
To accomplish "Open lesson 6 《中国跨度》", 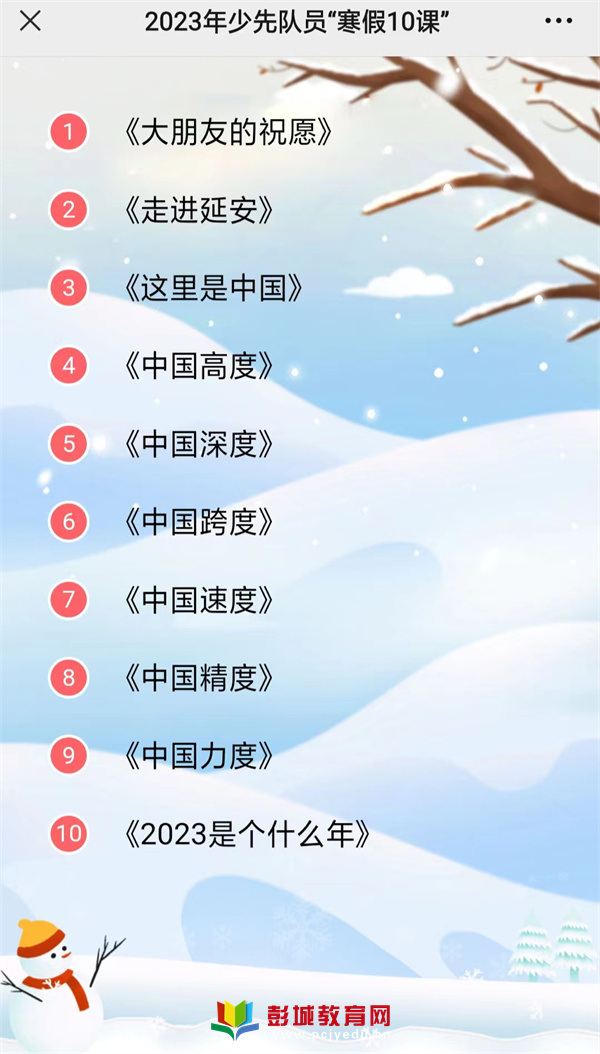I will [x=197, y=522].
